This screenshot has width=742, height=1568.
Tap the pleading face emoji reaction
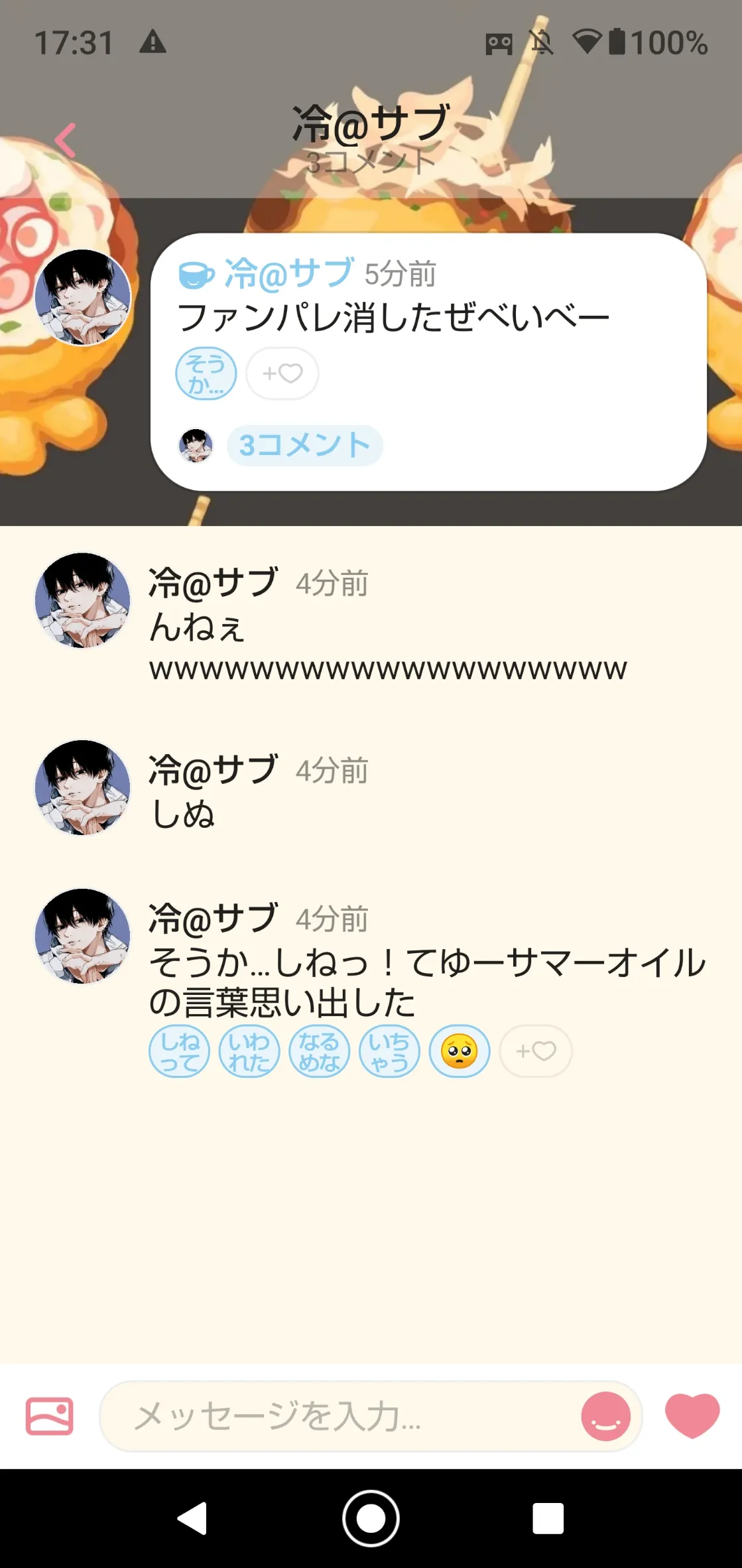[x=460, y=1051]
